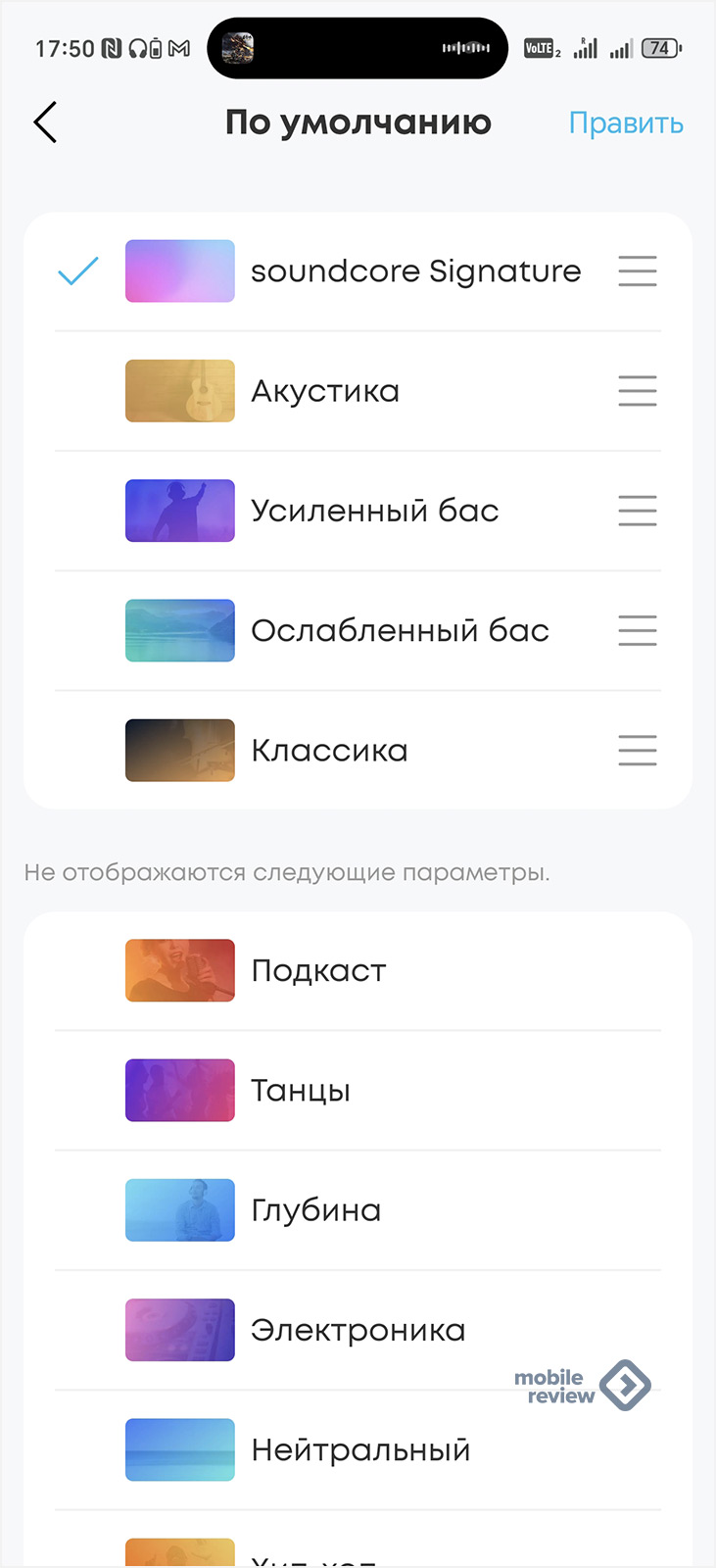This screenshot has width=716, height=1568.
Task: Go back using the arrow icon
Action: click(x=45, y=122)
